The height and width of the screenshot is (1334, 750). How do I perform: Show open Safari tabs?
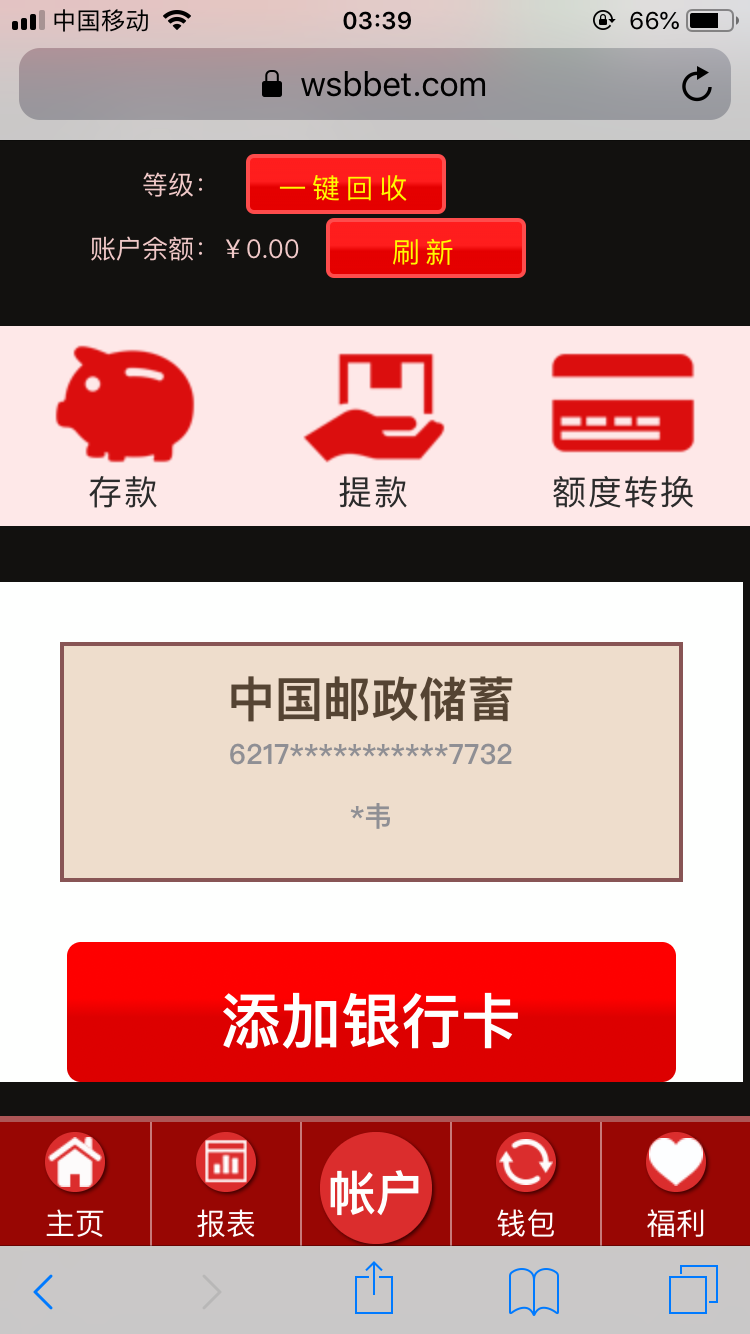pos(692,1290)
